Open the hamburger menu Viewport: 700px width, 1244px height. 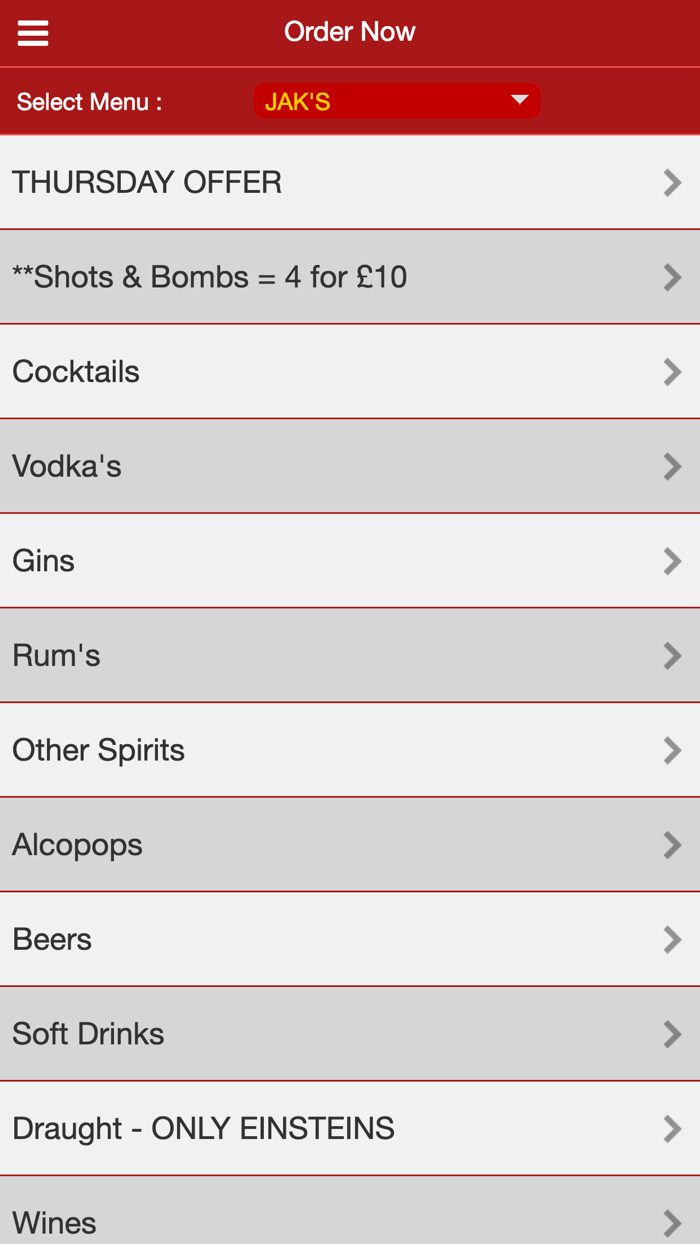tap(33, 33)
